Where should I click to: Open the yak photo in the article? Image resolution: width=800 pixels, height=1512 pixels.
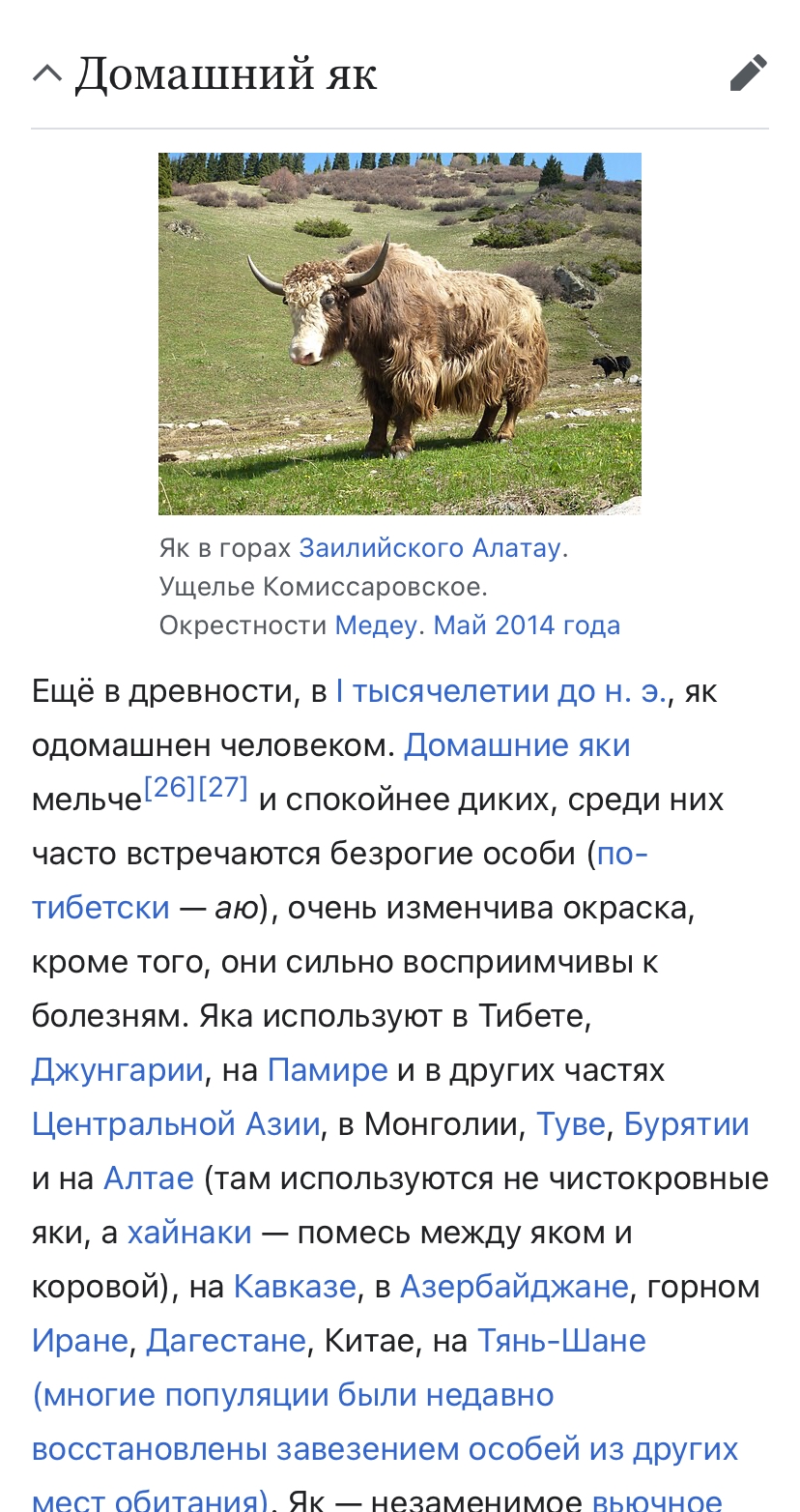coord(400,334)
